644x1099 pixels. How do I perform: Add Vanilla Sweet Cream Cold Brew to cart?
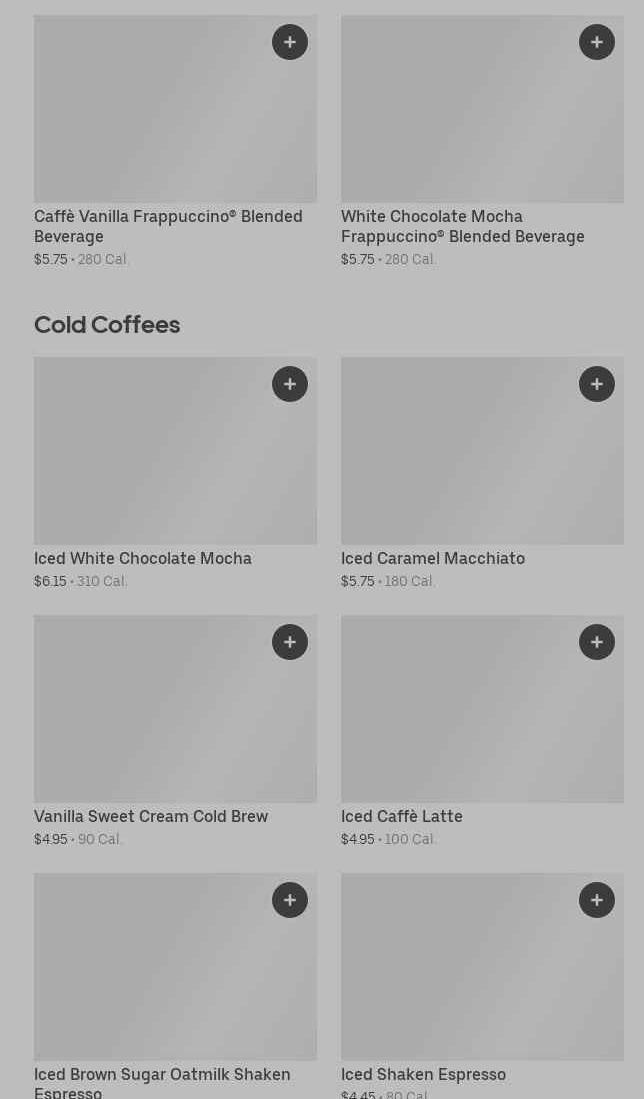point(290,642)
